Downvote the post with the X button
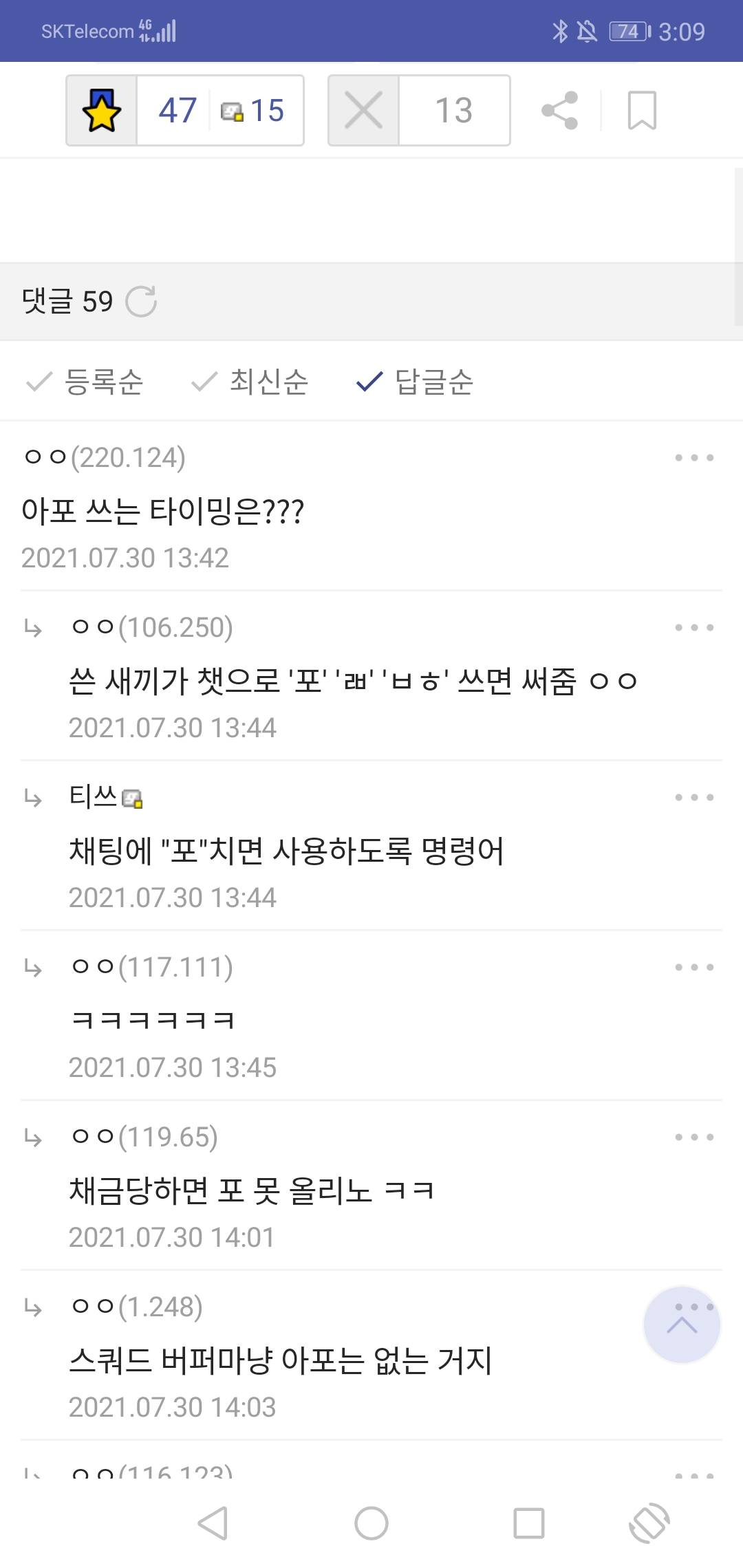The width and height of the screenshot is (743, 1568). pos(363,111)
